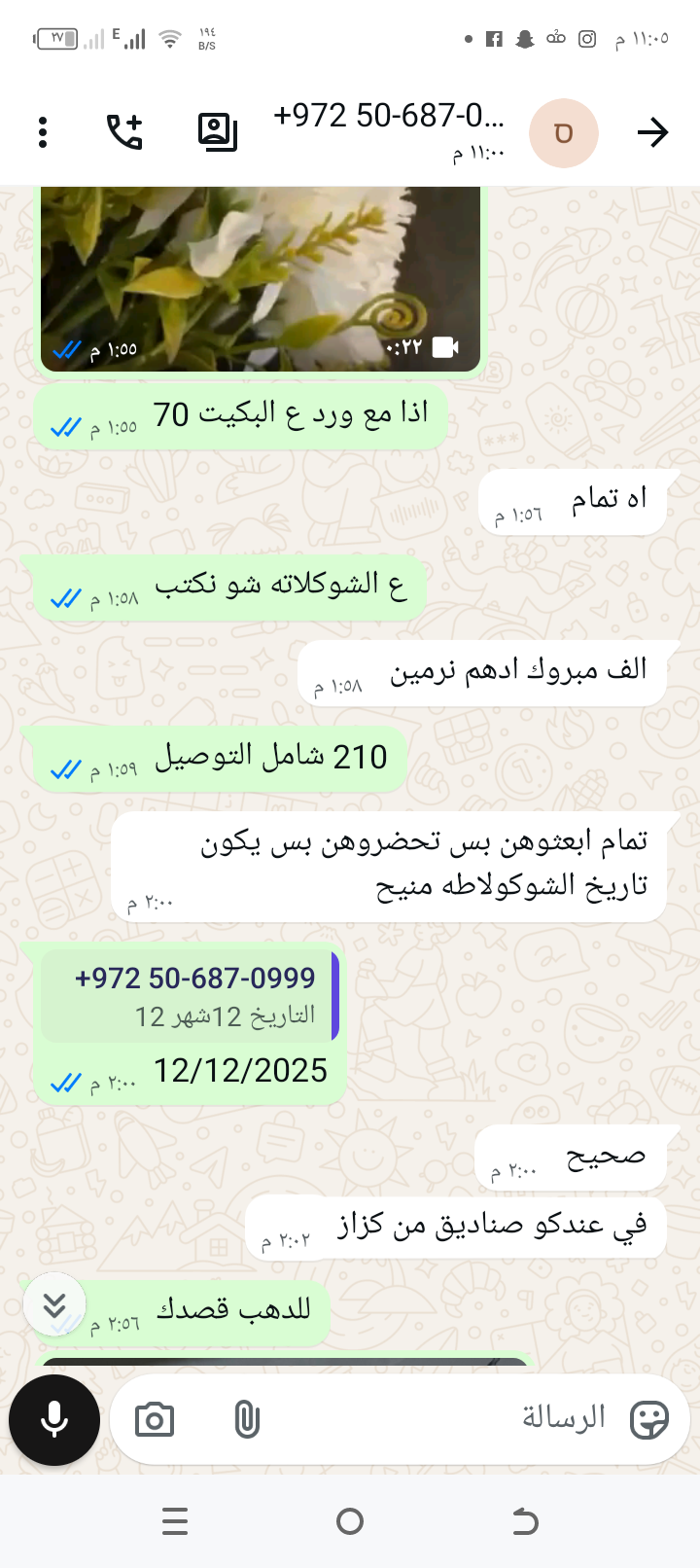Viewport: 700px width, 1568px height.
Task: Start a voice call with this contact
Action: tap(124, 132)
